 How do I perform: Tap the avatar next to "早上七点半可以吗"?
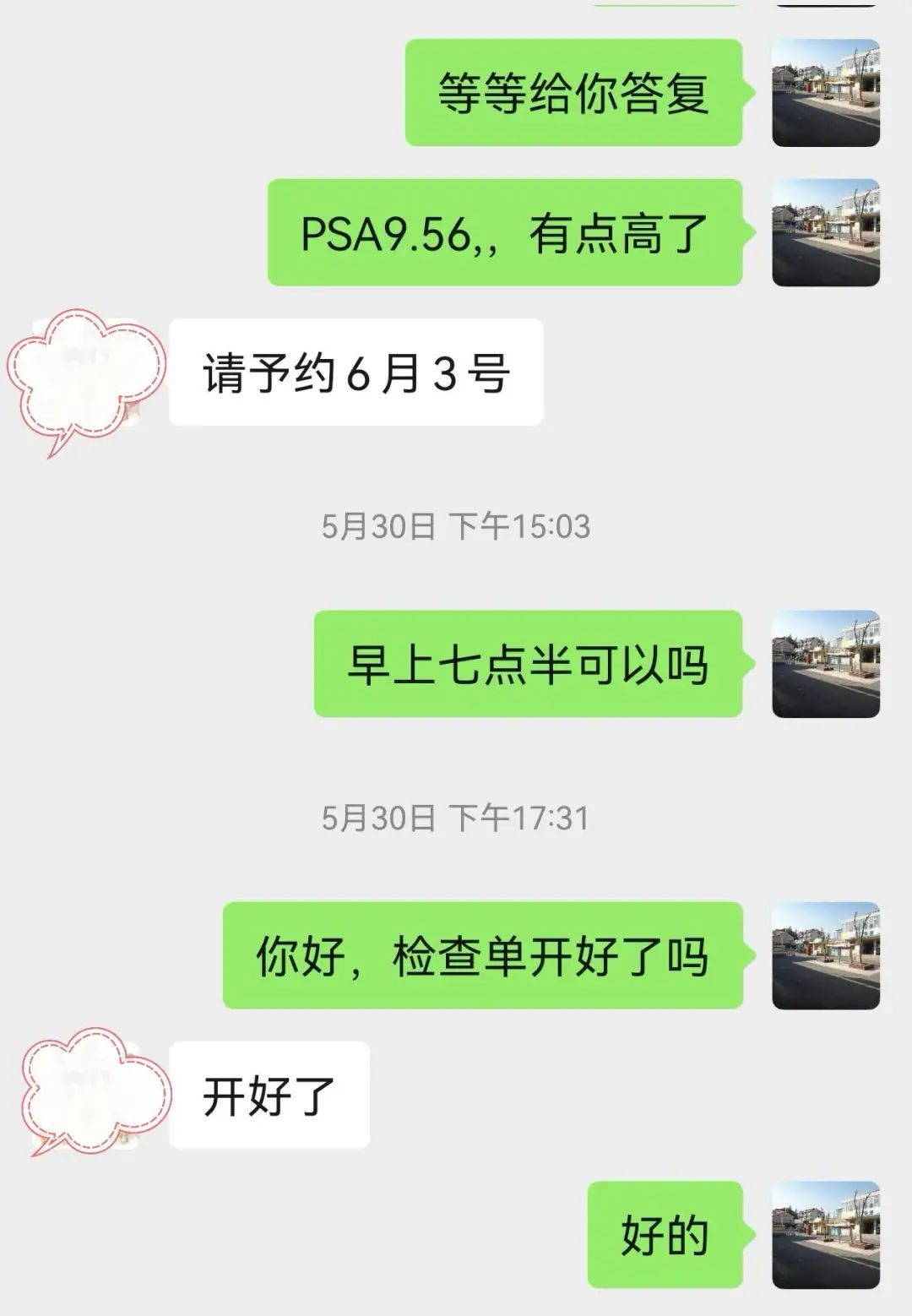pos(826,664)
